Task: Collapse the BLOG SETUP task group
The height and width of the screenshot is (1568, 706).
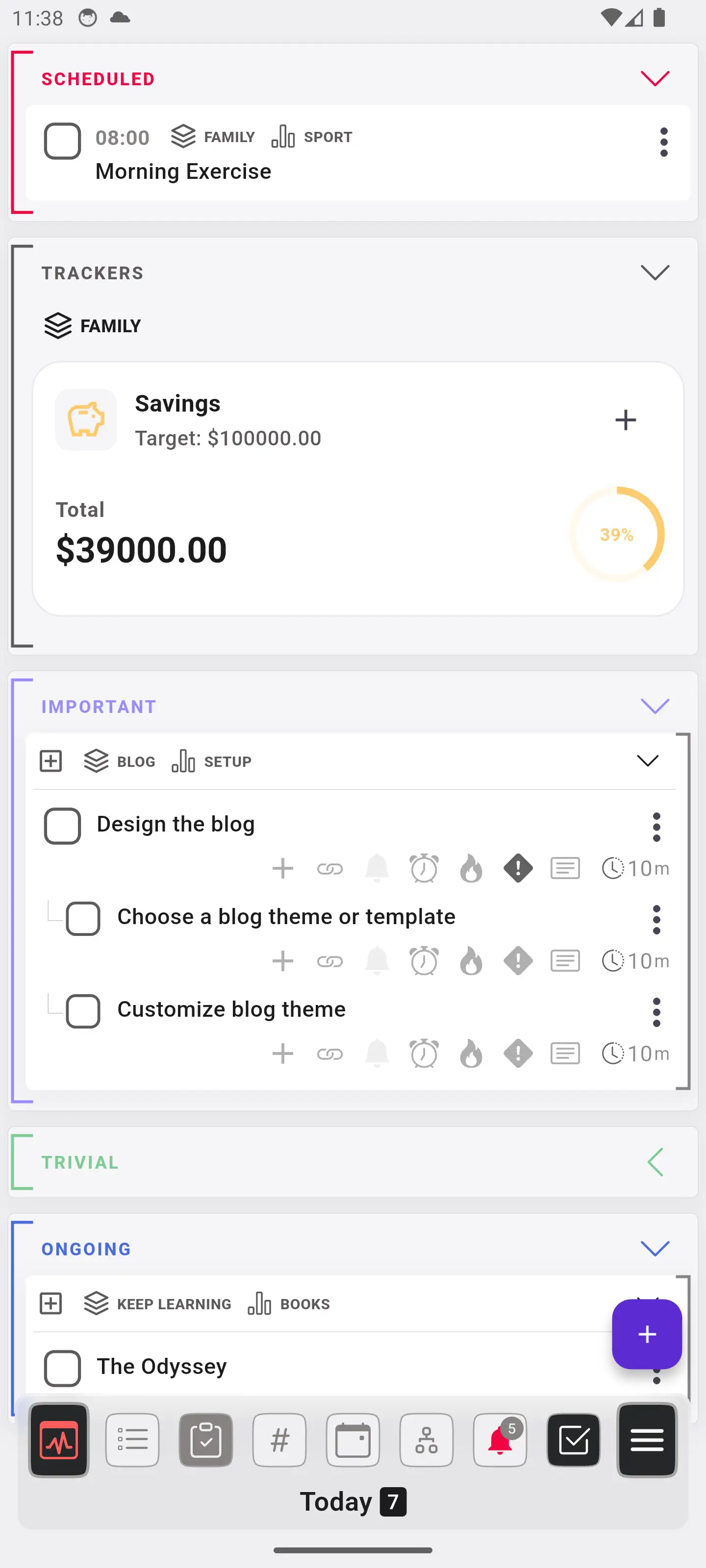Action: click(648, 760)
